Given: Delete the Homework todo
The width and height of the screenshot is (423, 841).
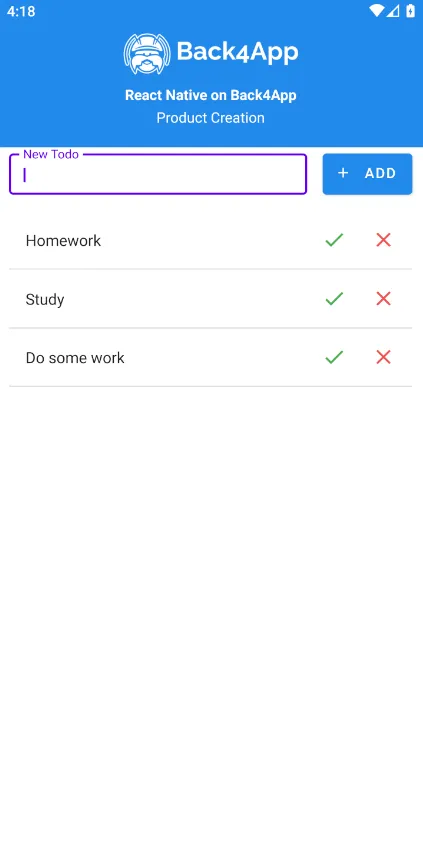Looking at the screenshot, I should (383, 240).
